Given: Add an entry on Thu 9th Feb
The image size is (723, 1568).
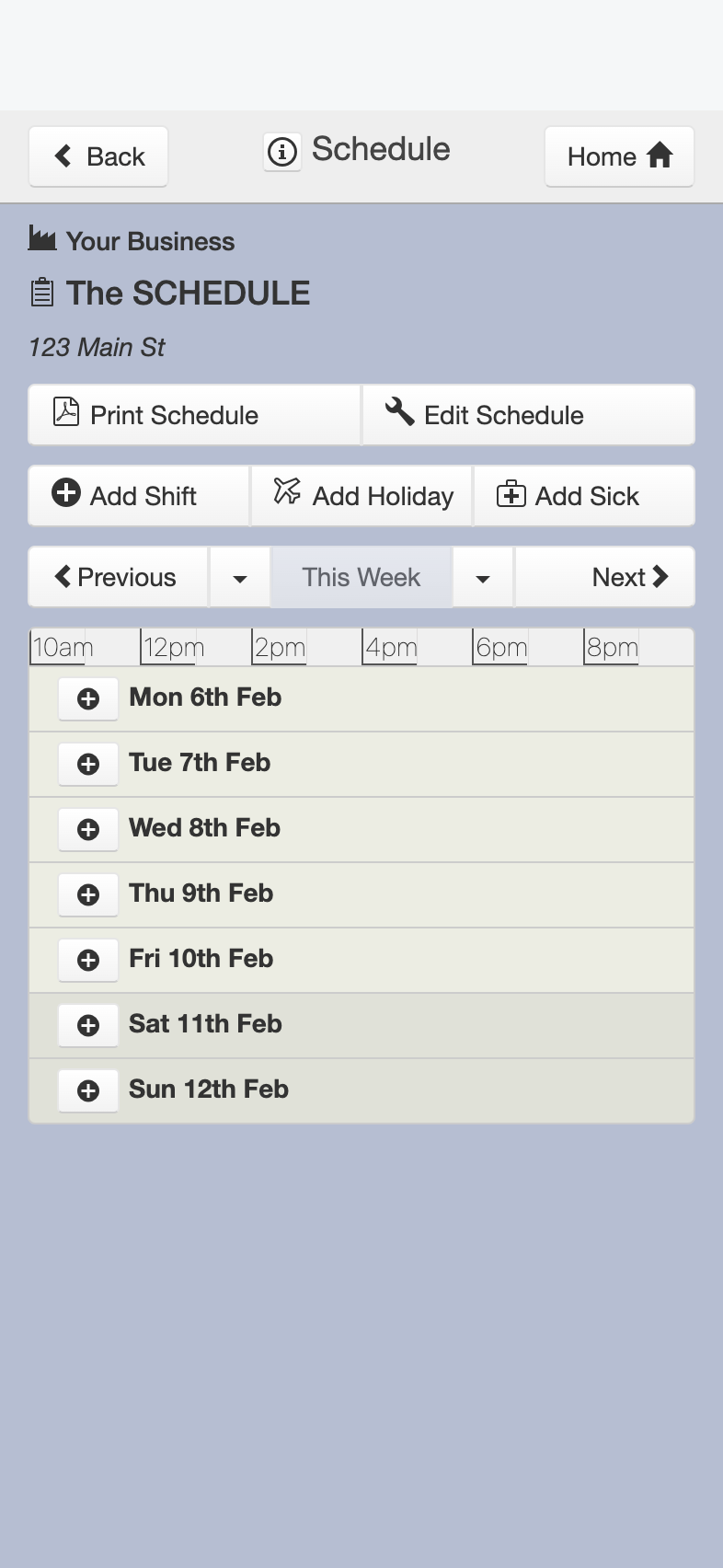Looking at the screenshot, I should tap(88, 895).
